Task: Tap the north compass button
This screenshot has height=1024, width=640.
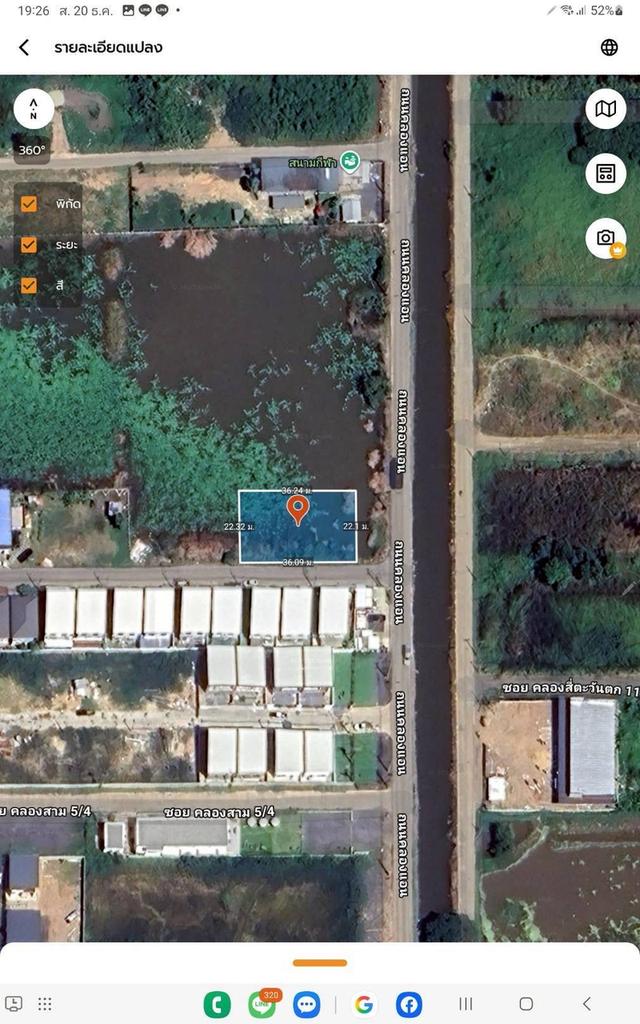Action: 34,108
